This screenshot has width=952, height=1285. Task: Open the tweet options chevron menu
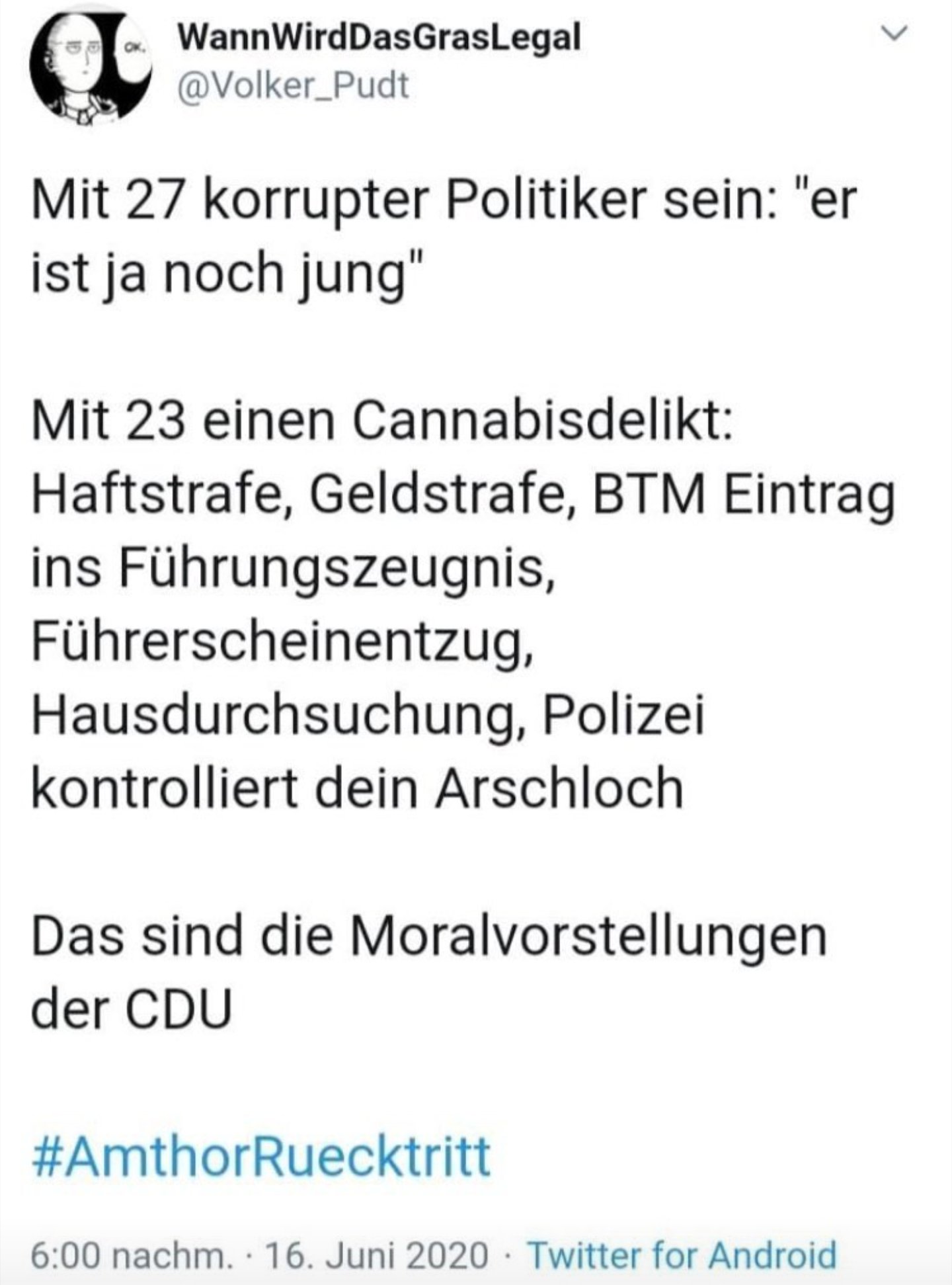pyautogui.click(x=897, y=33)
